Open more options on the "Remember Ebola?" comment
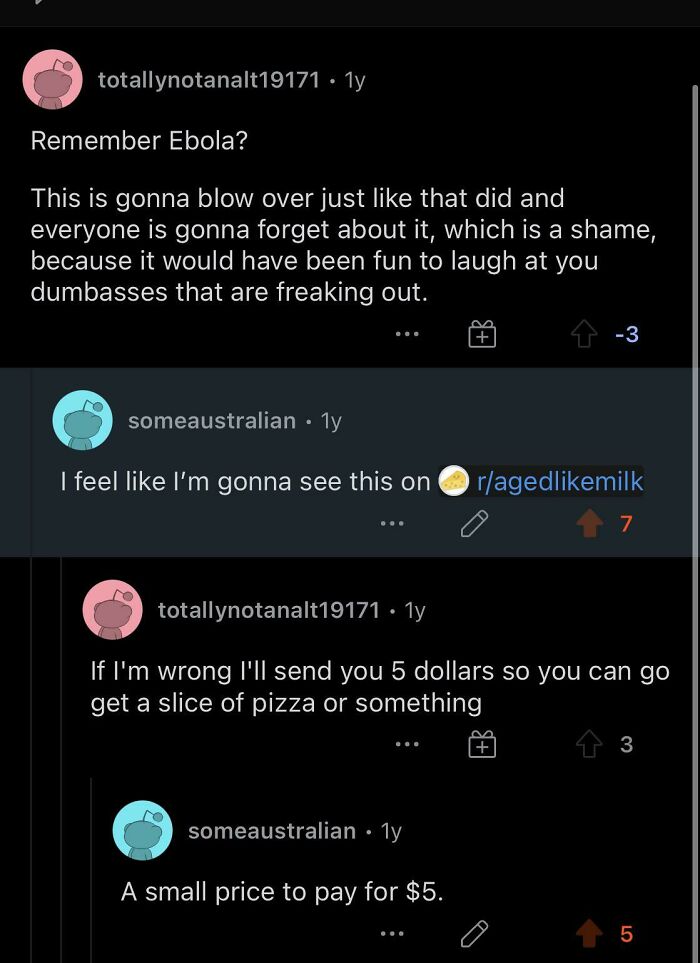Screen dimensions: 700x963 (406, 335)
